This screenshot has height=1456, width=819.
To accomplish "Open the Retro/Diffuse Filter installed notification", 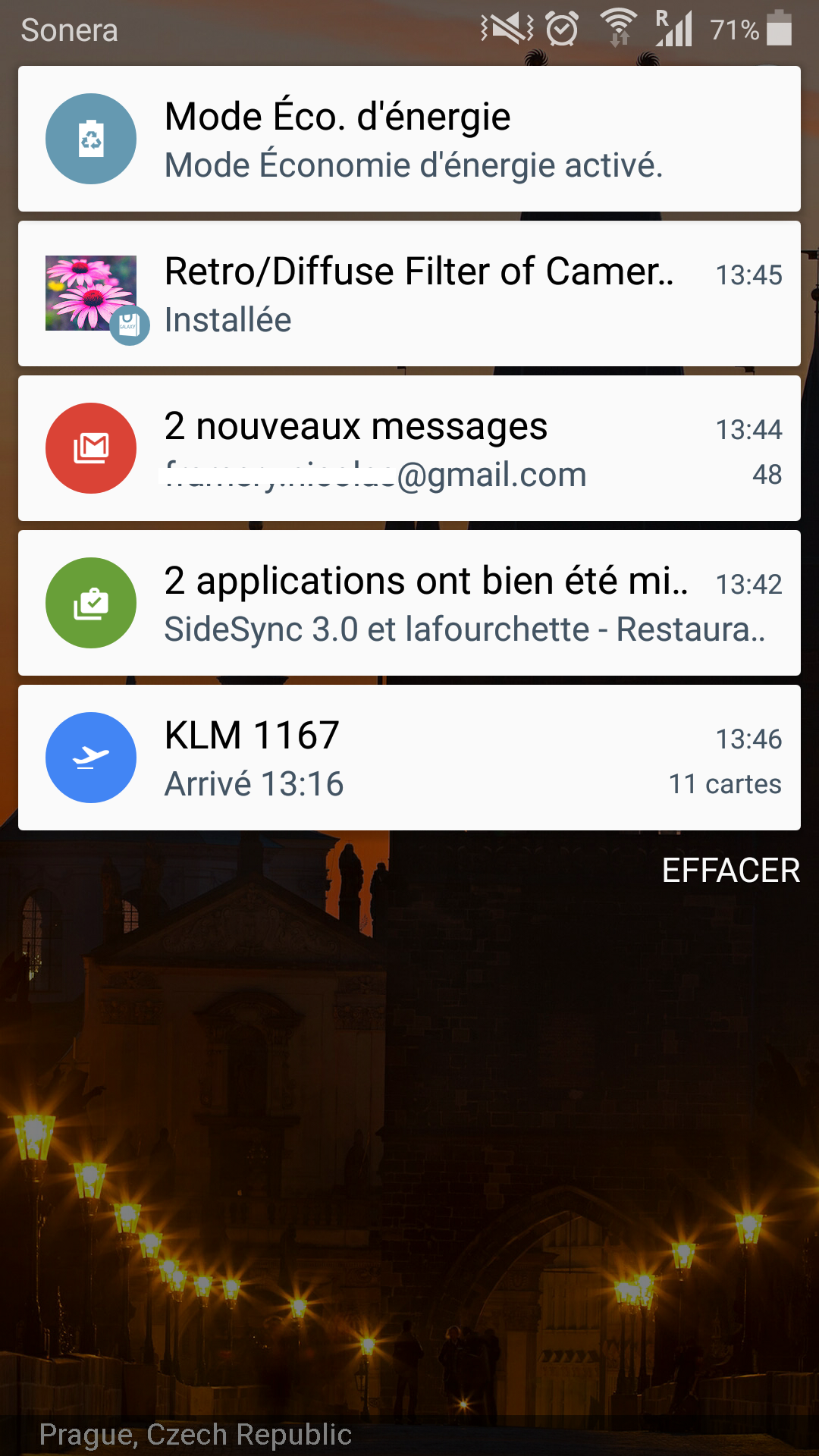I will tap(409, 293).
